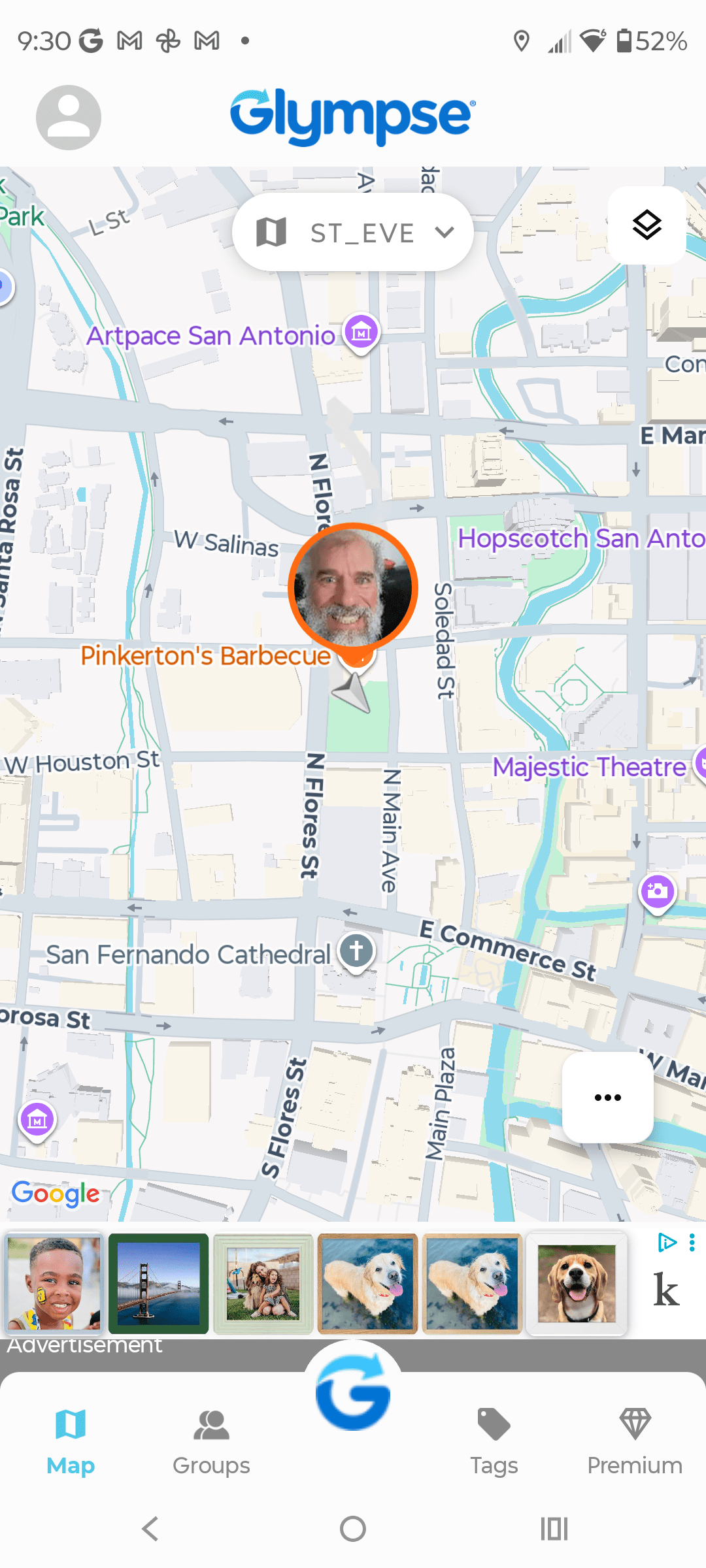The image size is (706, 1568).
Task: Select the San Fernando Cathedral map pin
Action: pyautogui.click(x=356, y=951)
